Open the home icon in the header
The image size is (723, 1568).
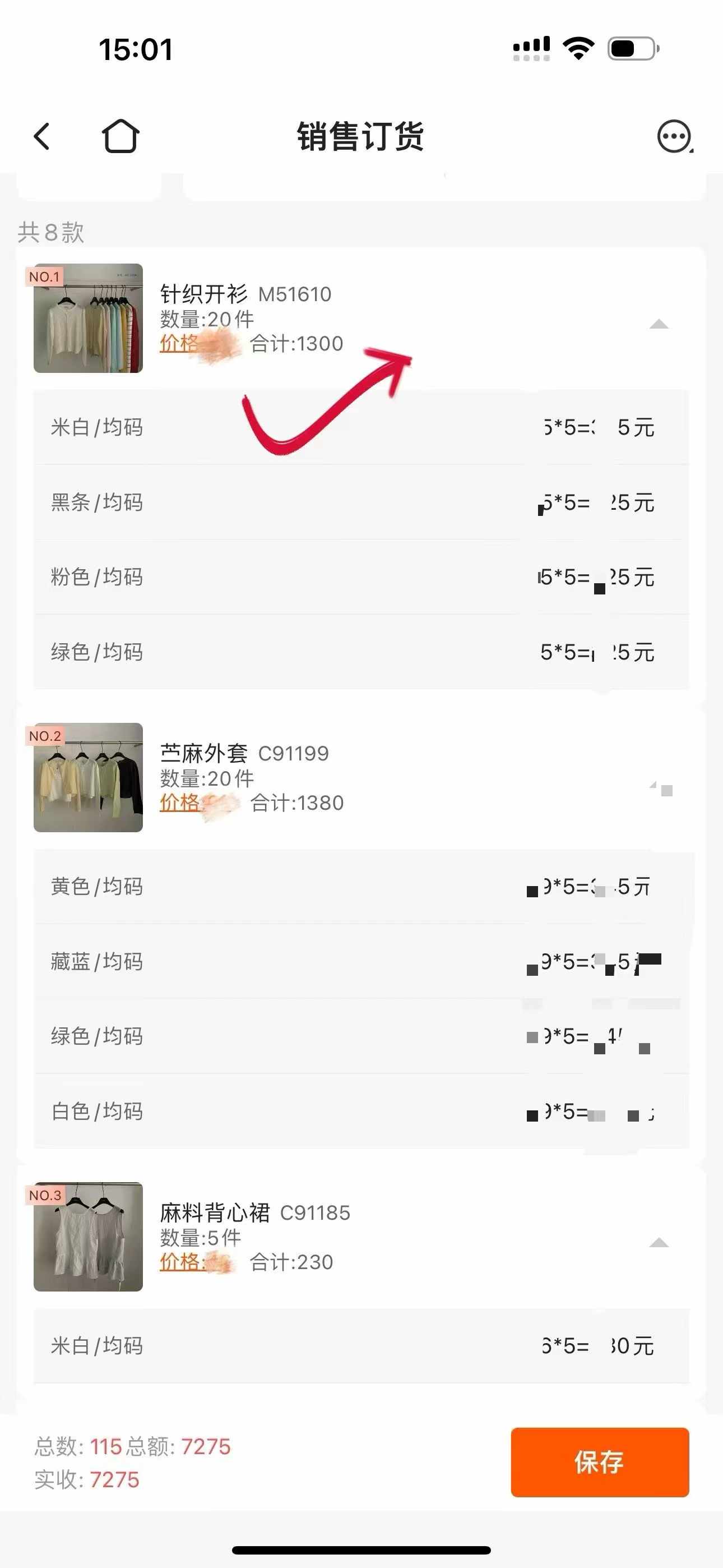120,136
